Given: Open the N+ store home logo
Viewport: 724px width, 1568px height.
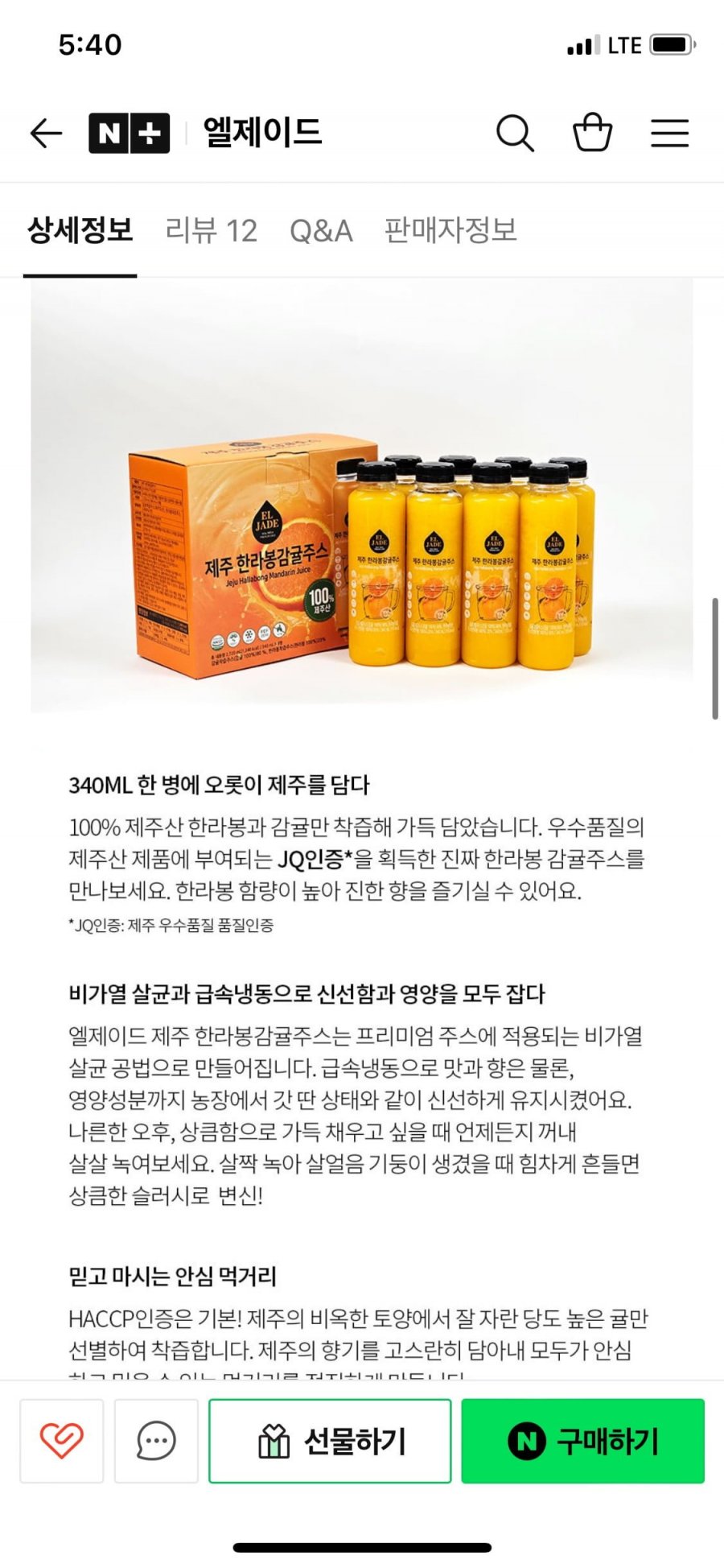Looking at the screenshot, I should tap(129, 133).
